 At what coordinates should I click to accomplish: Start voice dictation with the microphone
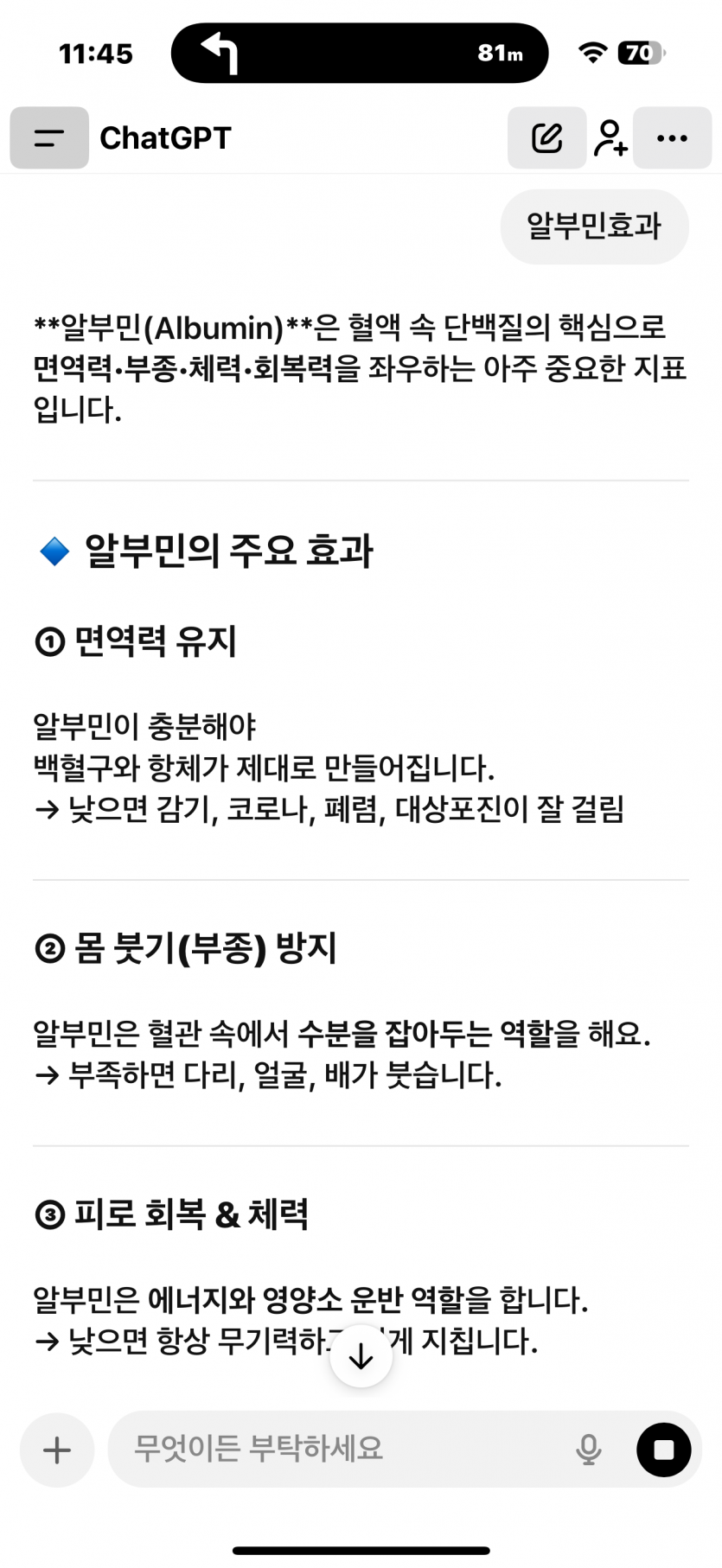tap(588, 1450)
